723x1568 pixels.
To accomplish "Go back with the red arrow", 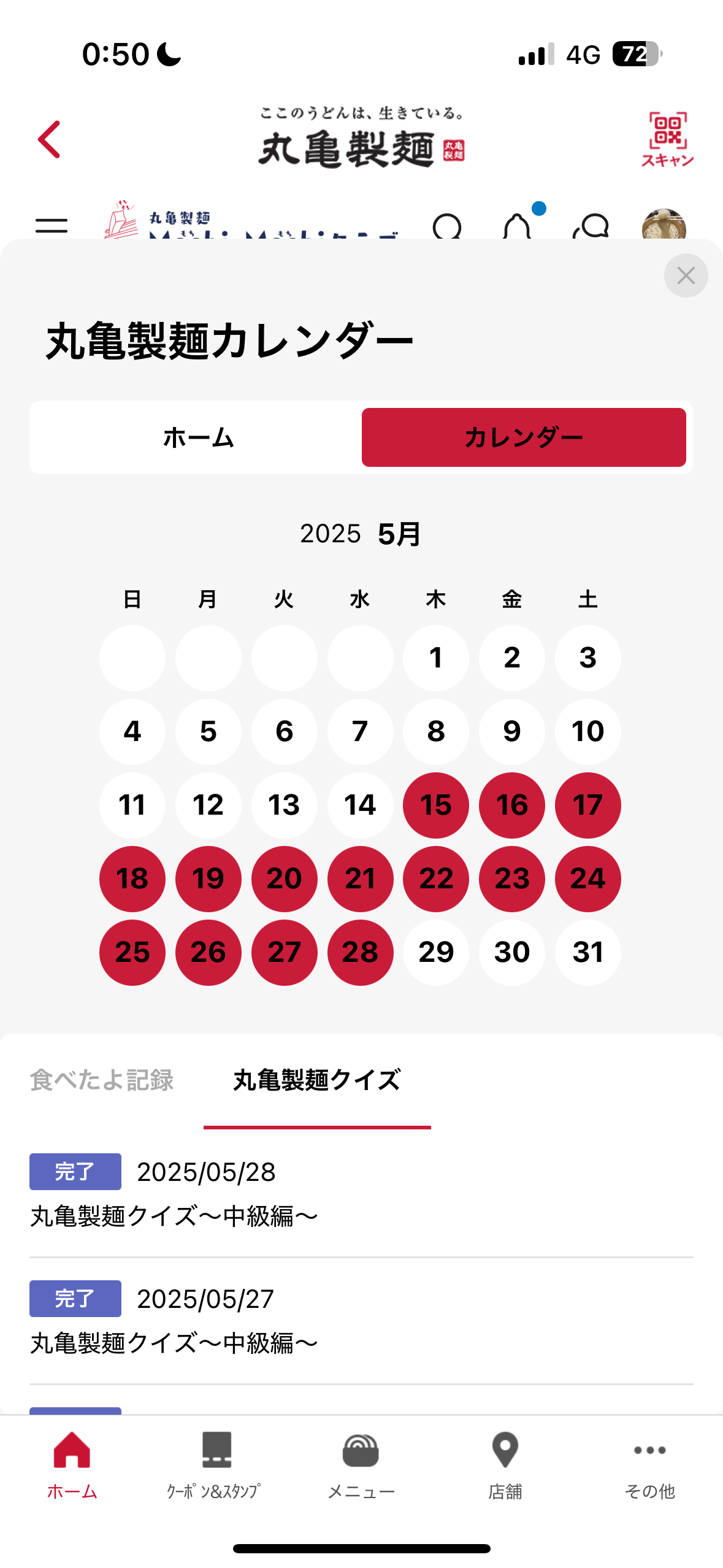I will [x=49, y=139].
